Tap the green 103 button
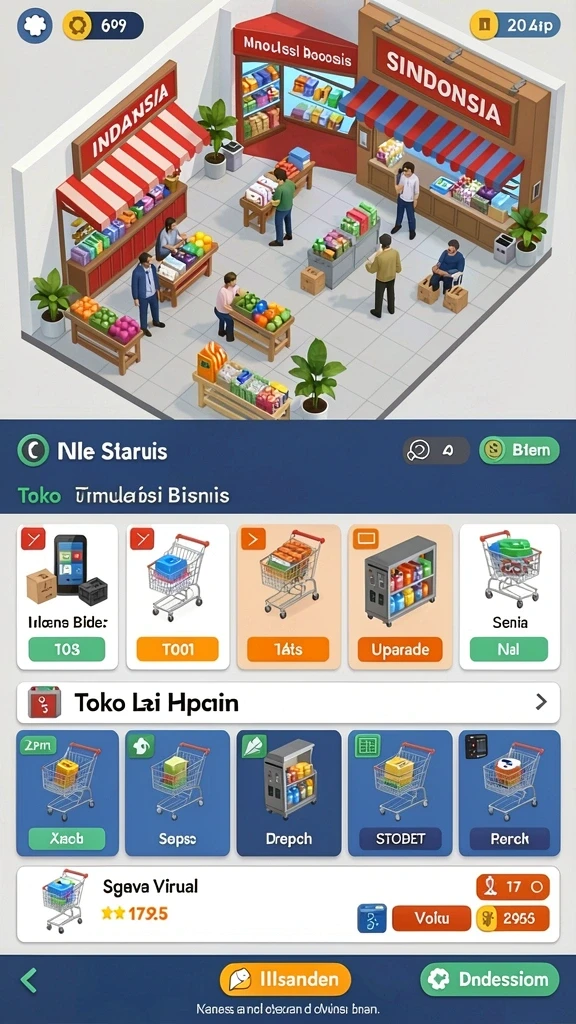The height and width of the screenshot is (1024, 576). coord(67,650)
